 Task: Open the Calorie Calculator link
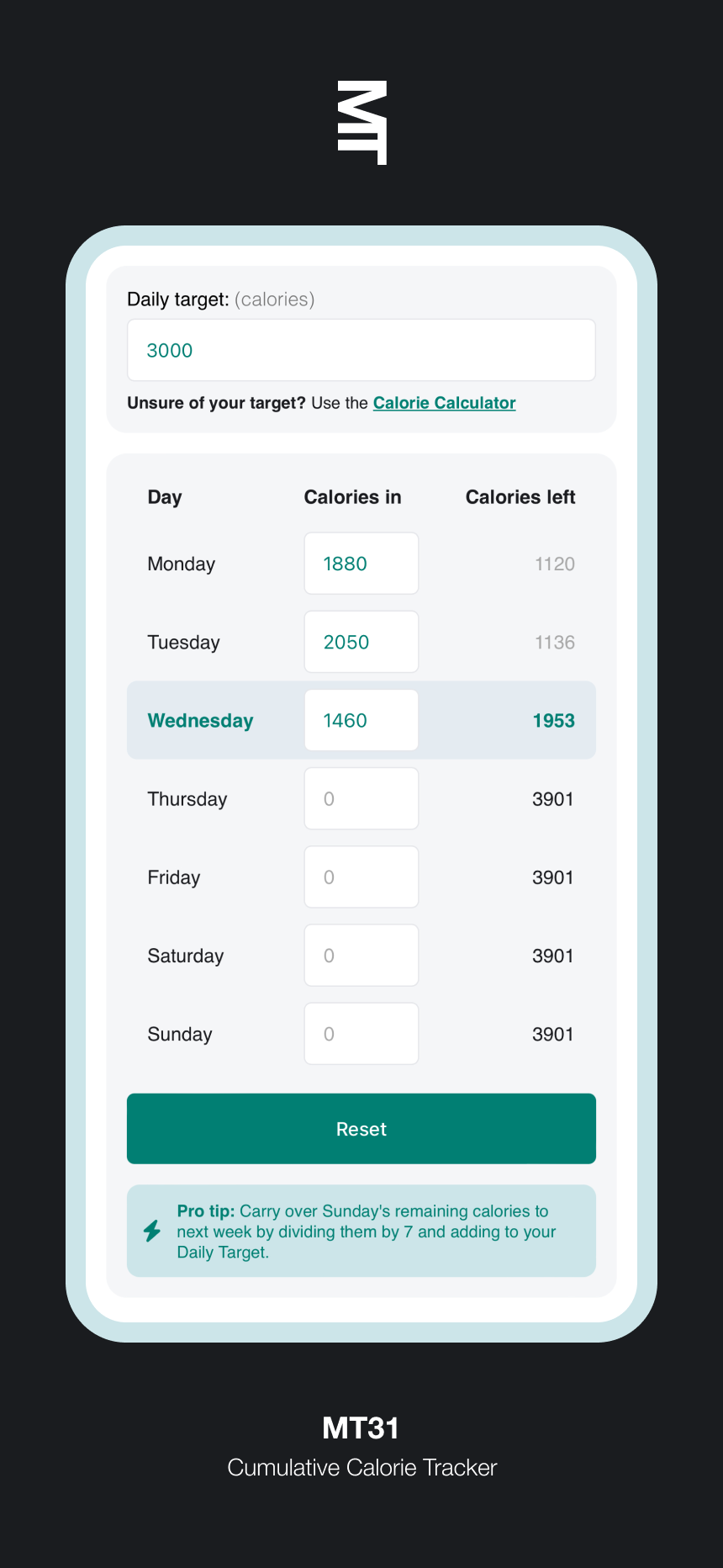(x=444, y=403)
